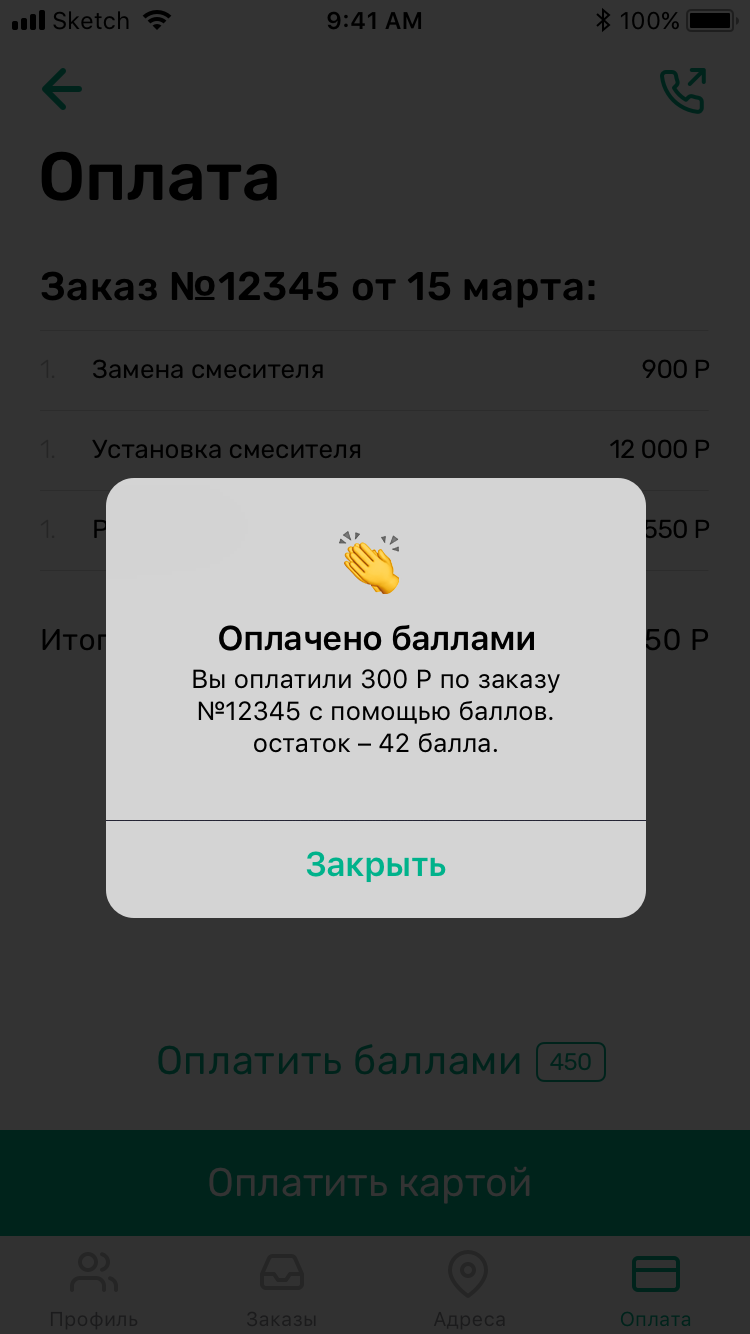The height and width of the screenshot is (1334, 750).
Task: Go back using the arrow icon
Action: click(x=62, y=90)
